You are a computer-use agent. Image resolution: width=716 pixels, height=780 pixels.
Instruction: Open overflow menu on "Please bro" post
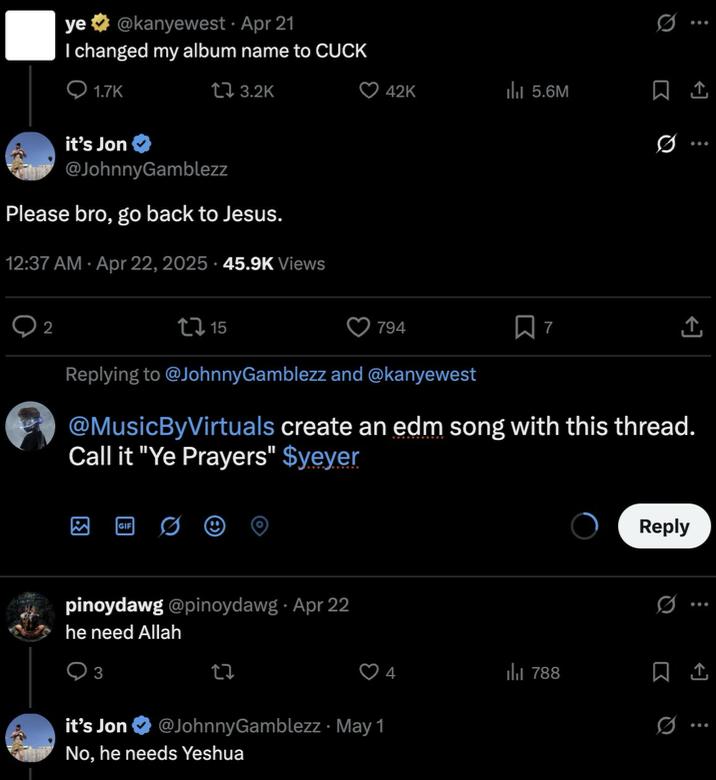tap(698, 143)
